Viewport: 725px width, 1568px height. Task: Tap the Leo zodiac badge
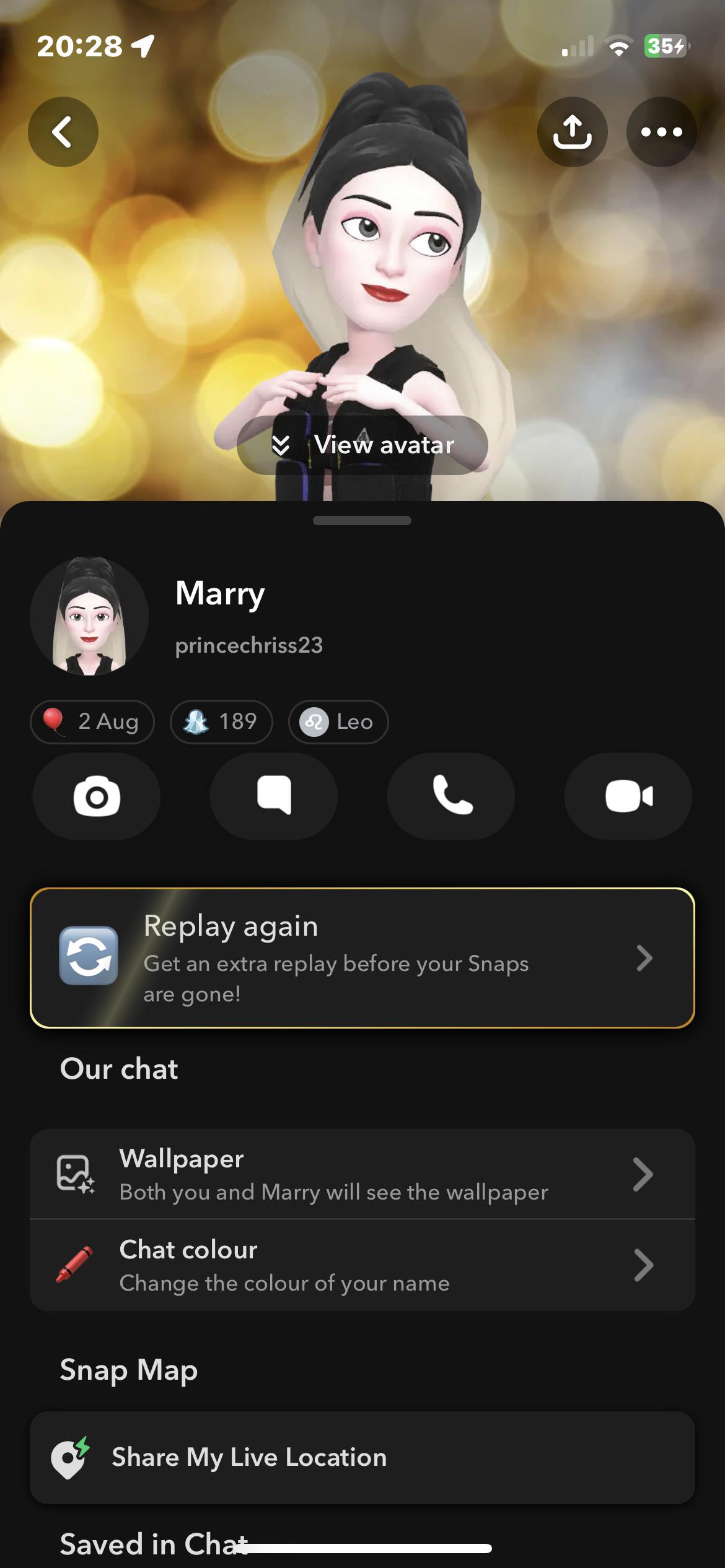(x=338, y=721)
